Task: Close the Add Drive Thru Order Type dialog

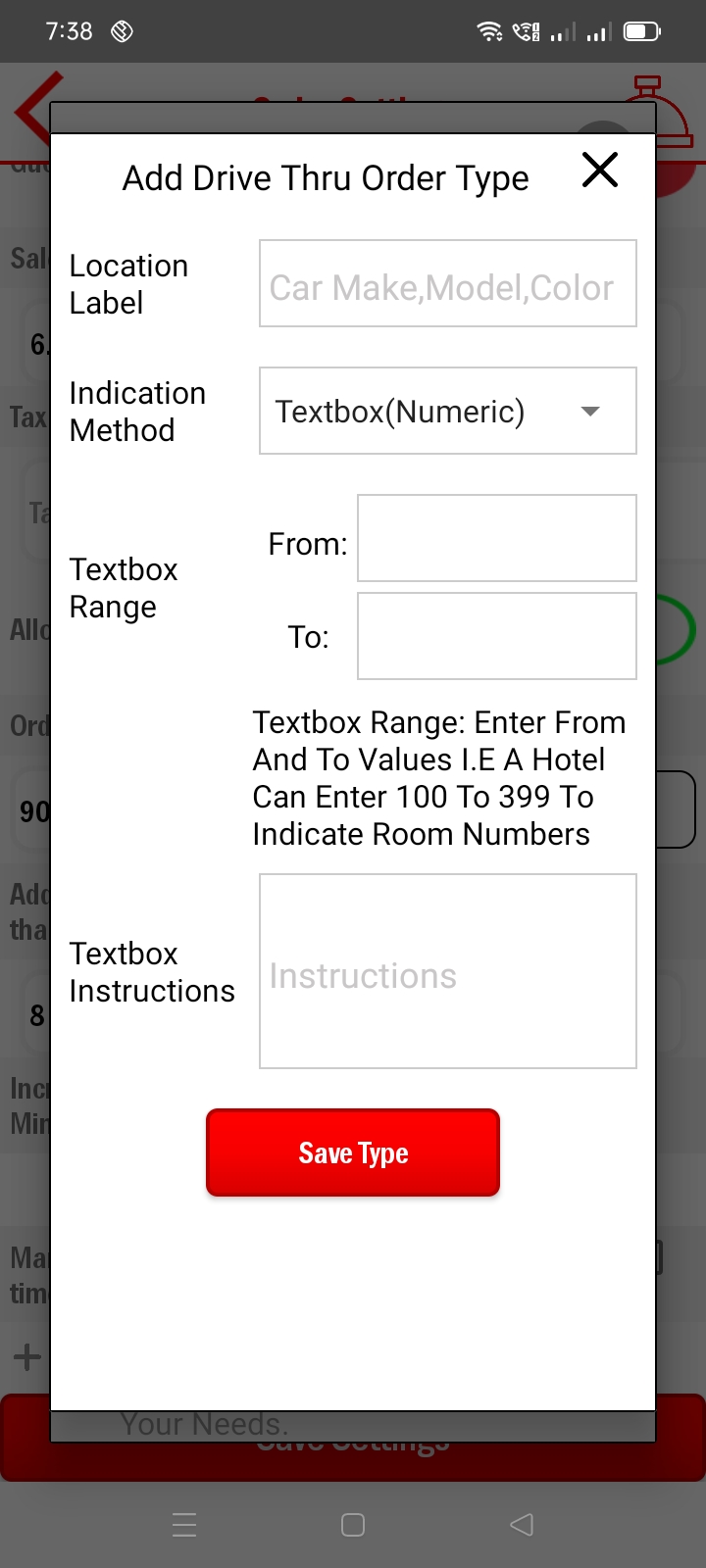Action: 599,170
